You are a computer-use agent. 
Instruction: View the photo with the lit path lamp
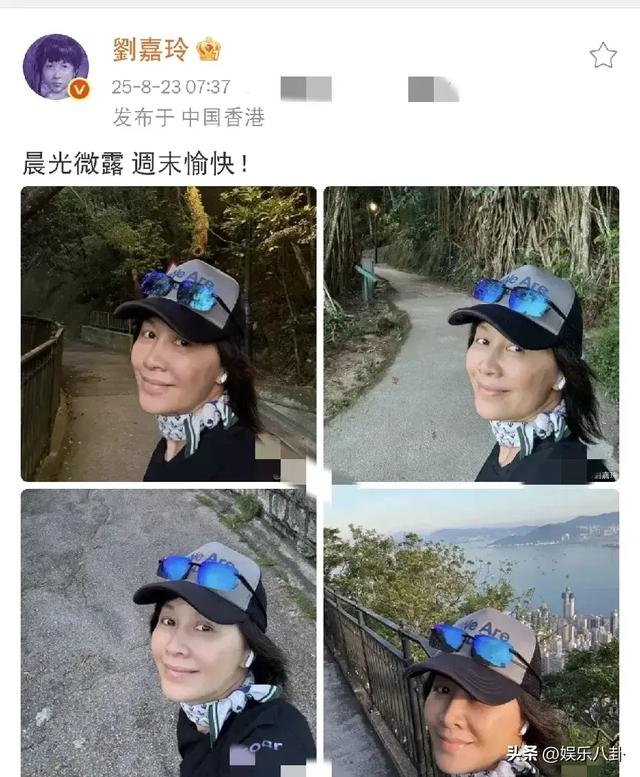coord(471,334)
